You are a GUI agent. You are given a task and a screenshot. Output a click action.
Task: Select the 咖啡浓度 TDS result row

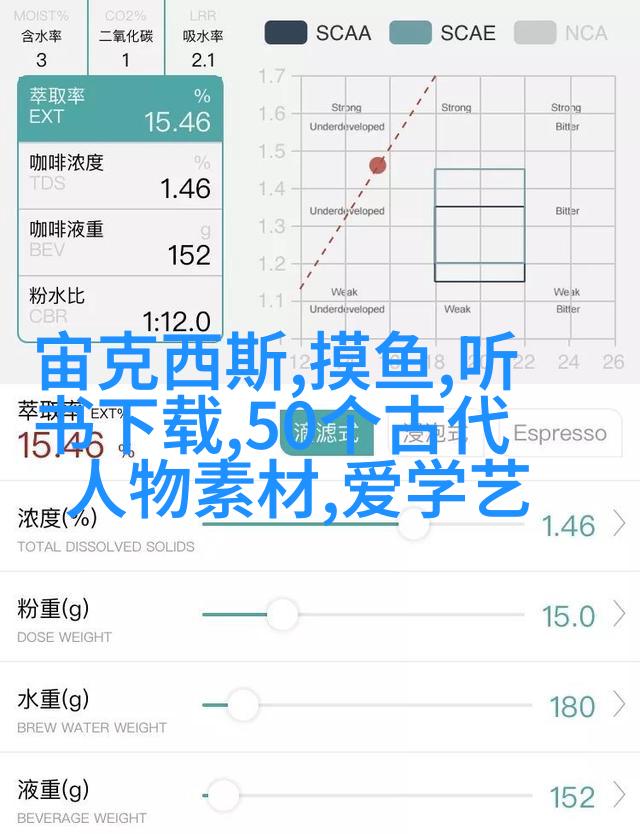pyautogui.click(x=119, y=175)
